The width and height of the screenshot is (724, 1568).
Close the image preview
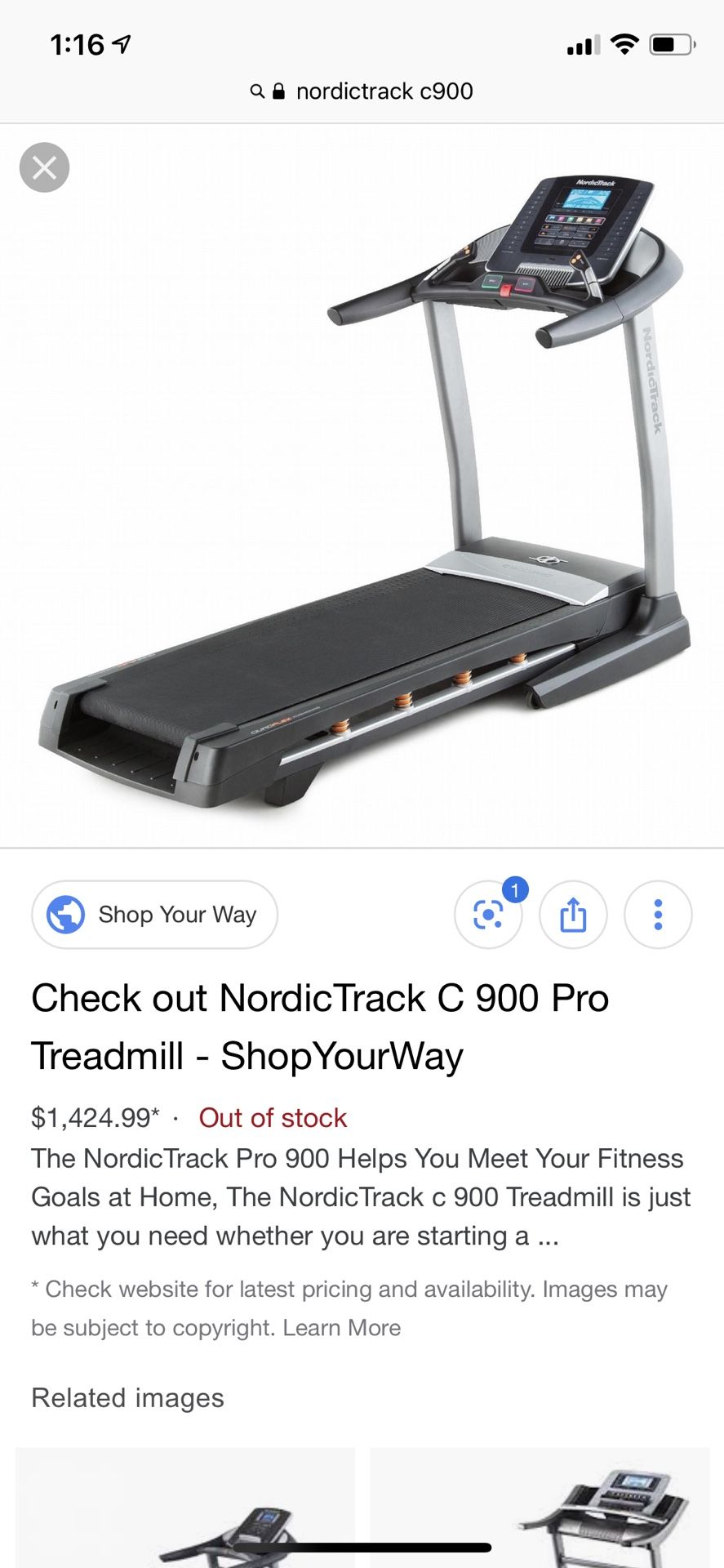(44, 167)
